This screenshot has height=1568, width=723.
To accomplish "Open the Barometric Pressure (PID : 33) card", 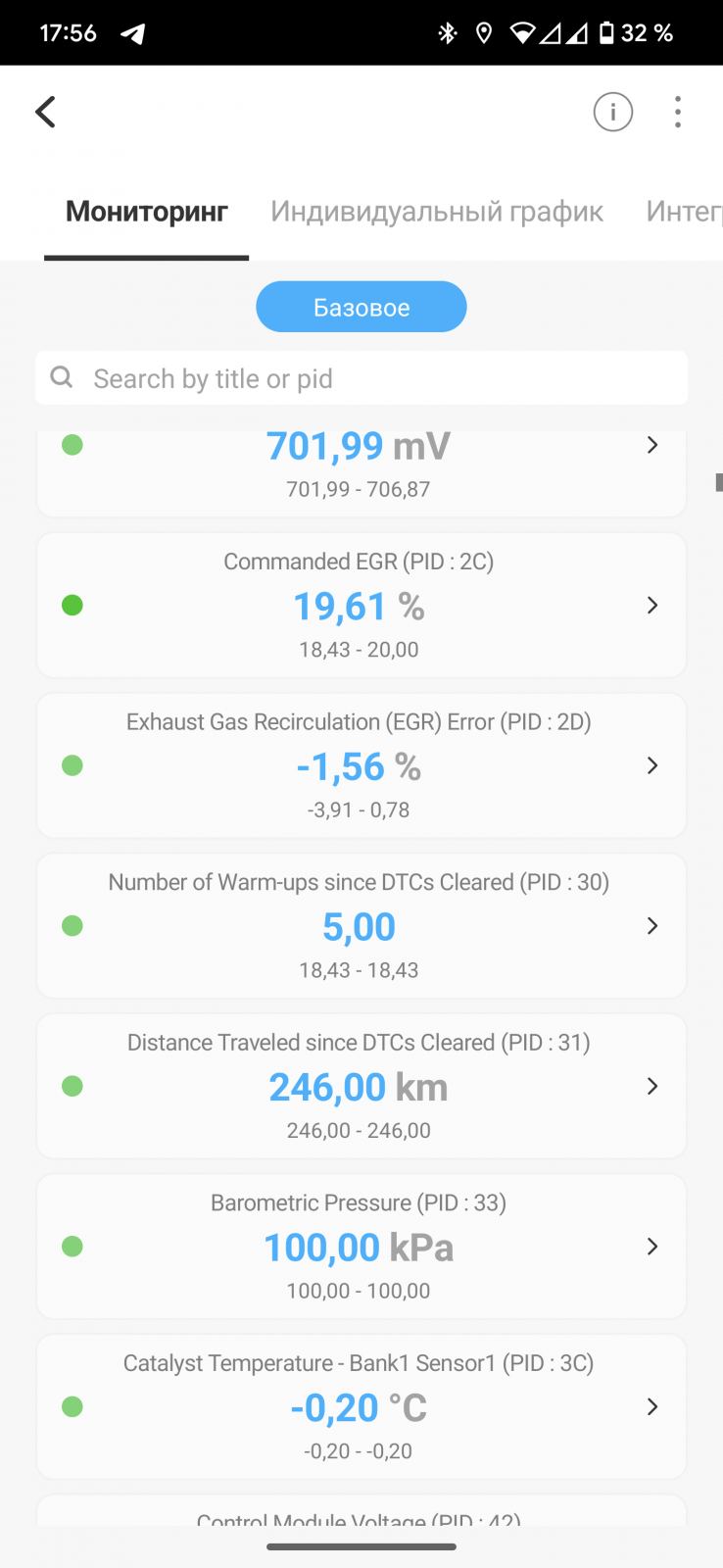I will point(361,1247).
